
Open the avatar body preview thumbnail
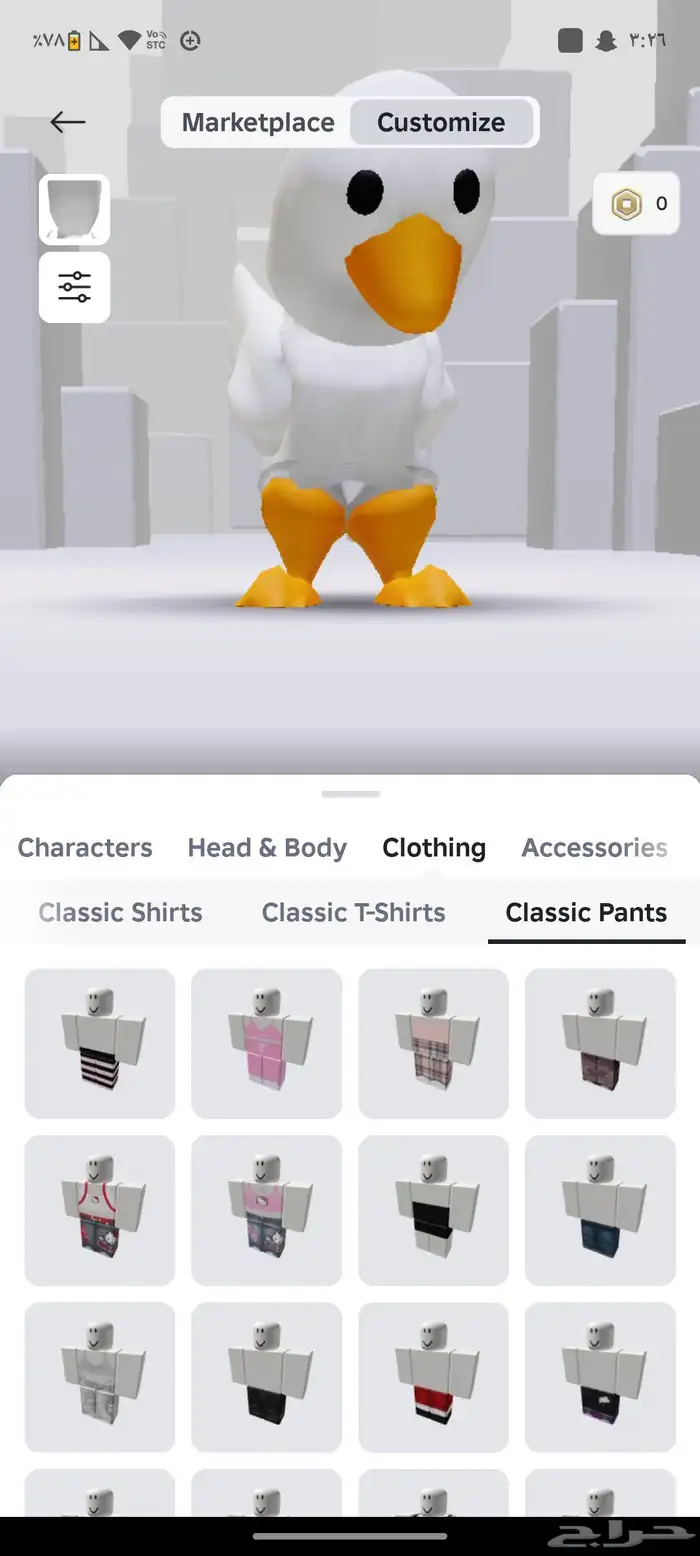pyautogui.click(x=74, y=210)
